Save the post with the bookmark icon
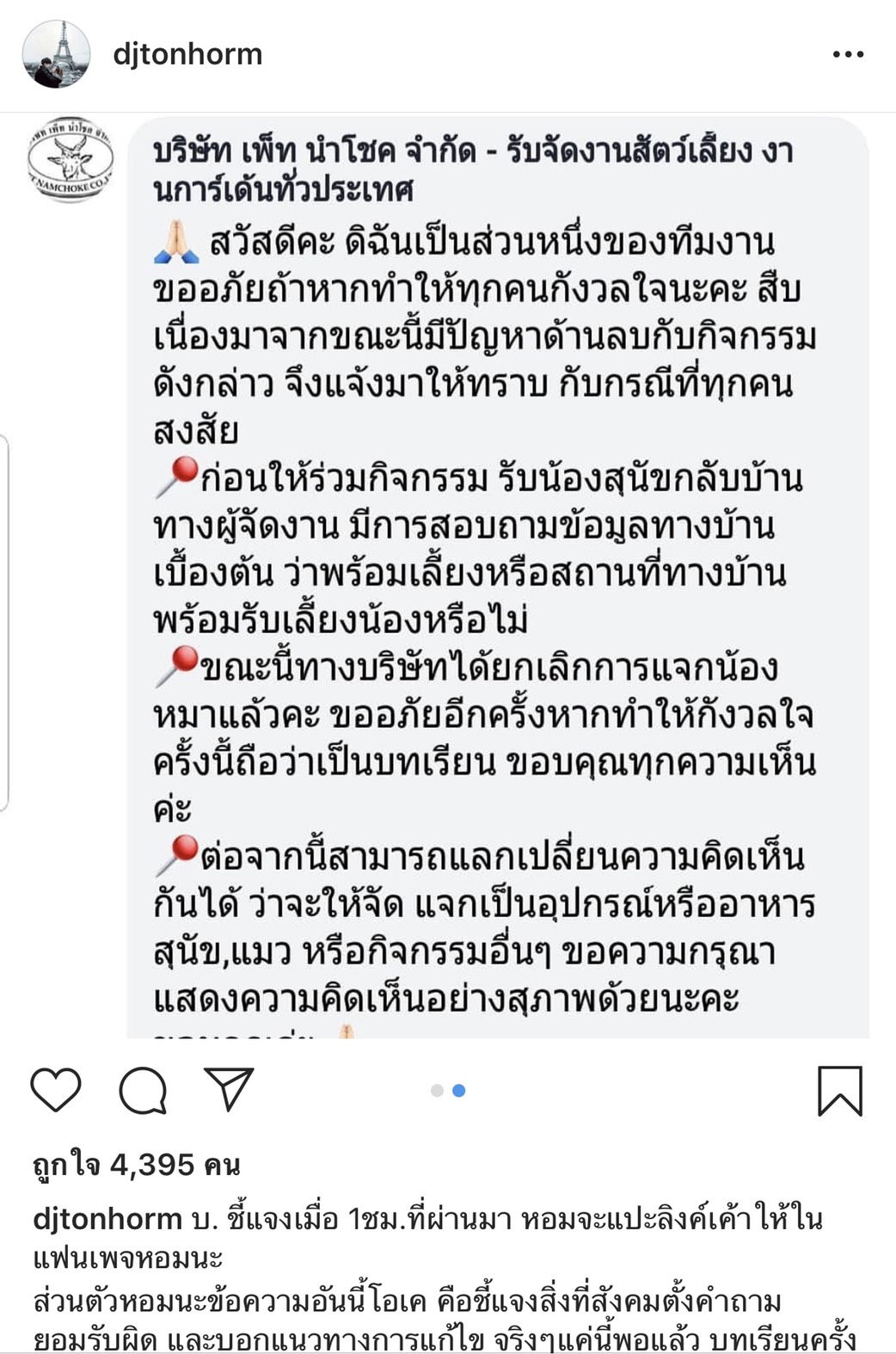Image resolution: width=896 pixels, height=1354 pixels. coord(839,1091)
